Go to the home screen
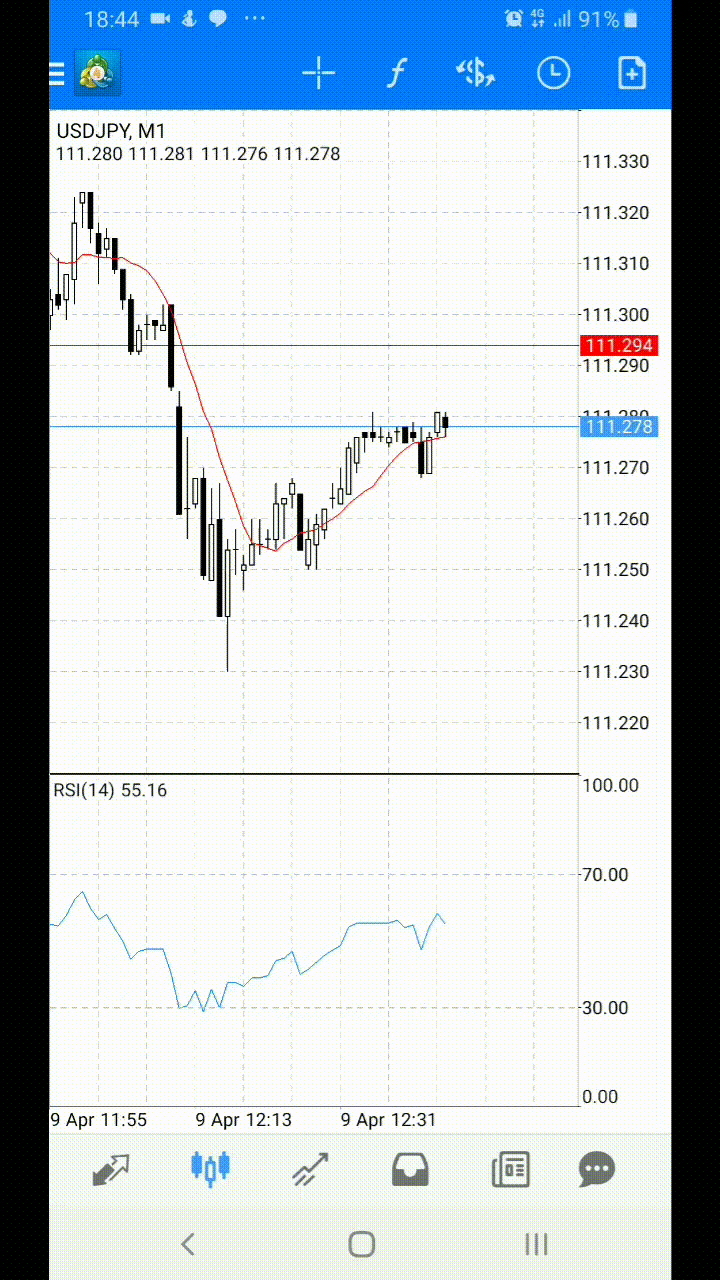The image size is (720, 1280). [x=361, y=1244]
